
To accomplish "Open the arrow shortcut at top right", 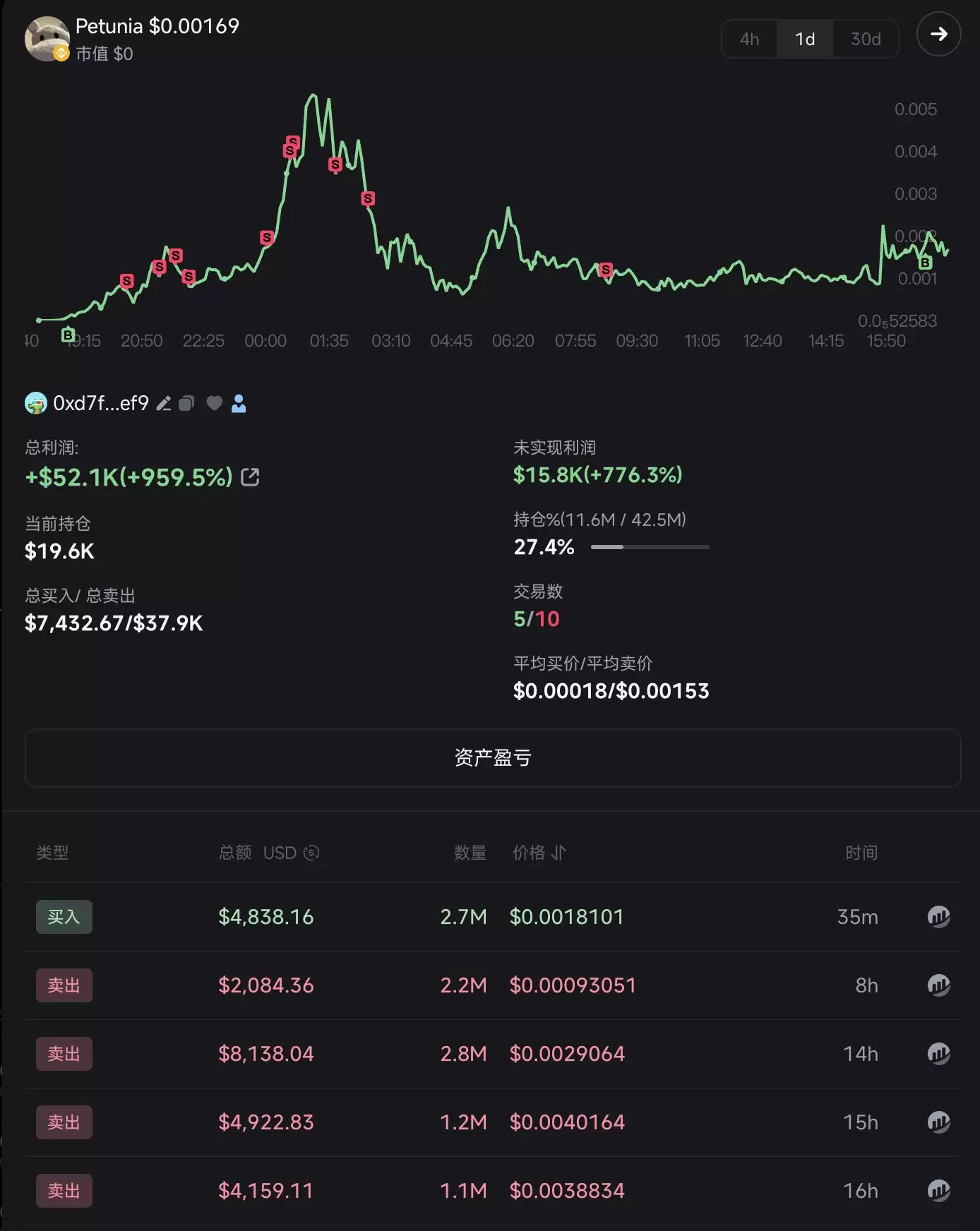I will click(x=938, y=34).
